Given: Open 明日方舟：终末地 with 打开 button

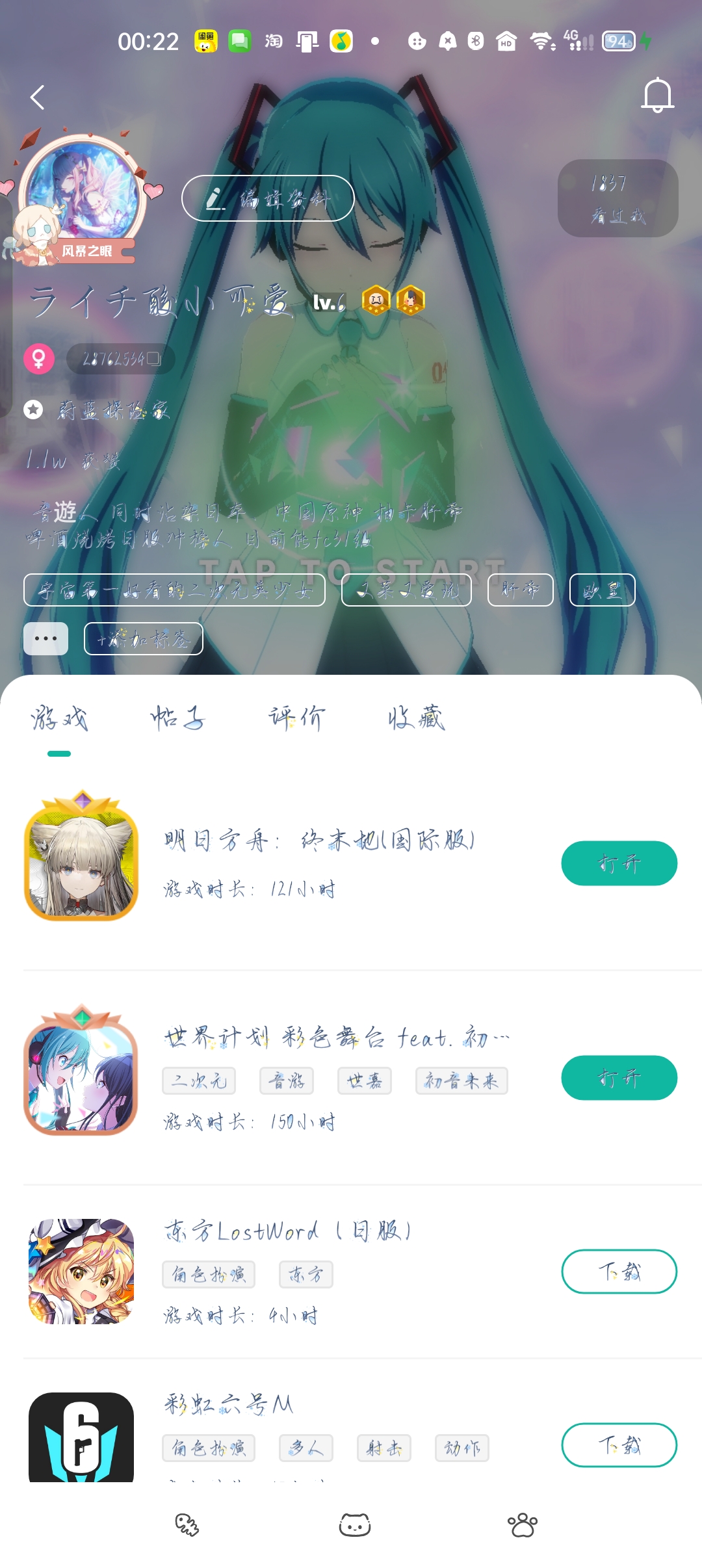Looking at the screenshot, I should (x=619, y=863).
